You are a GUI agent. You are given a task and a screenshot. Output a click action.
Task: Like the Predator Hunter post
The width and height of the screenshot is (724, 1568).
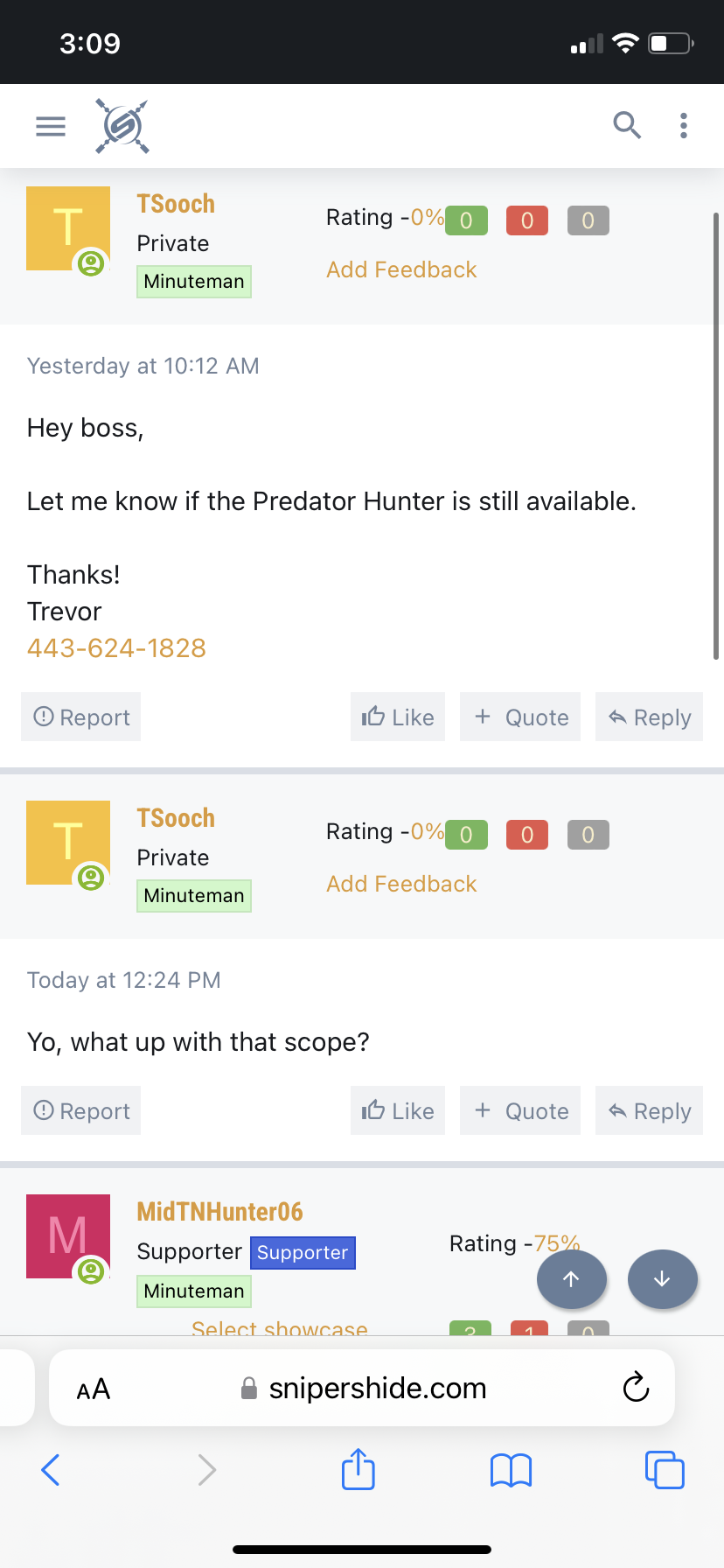[x=398, y=717]
